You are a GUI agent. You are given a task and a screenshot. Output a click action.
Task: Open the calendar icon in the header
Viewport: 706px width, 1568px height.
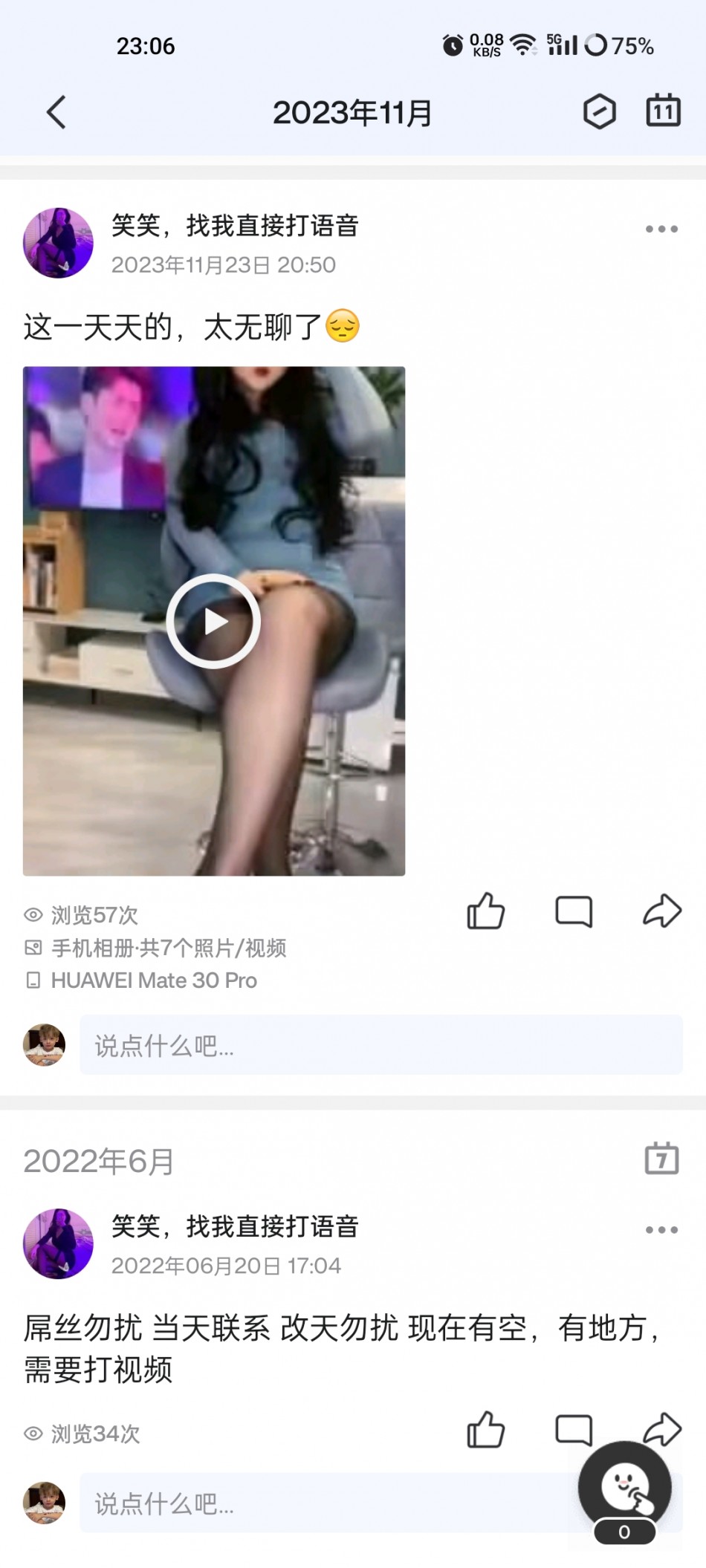point(663,111)
